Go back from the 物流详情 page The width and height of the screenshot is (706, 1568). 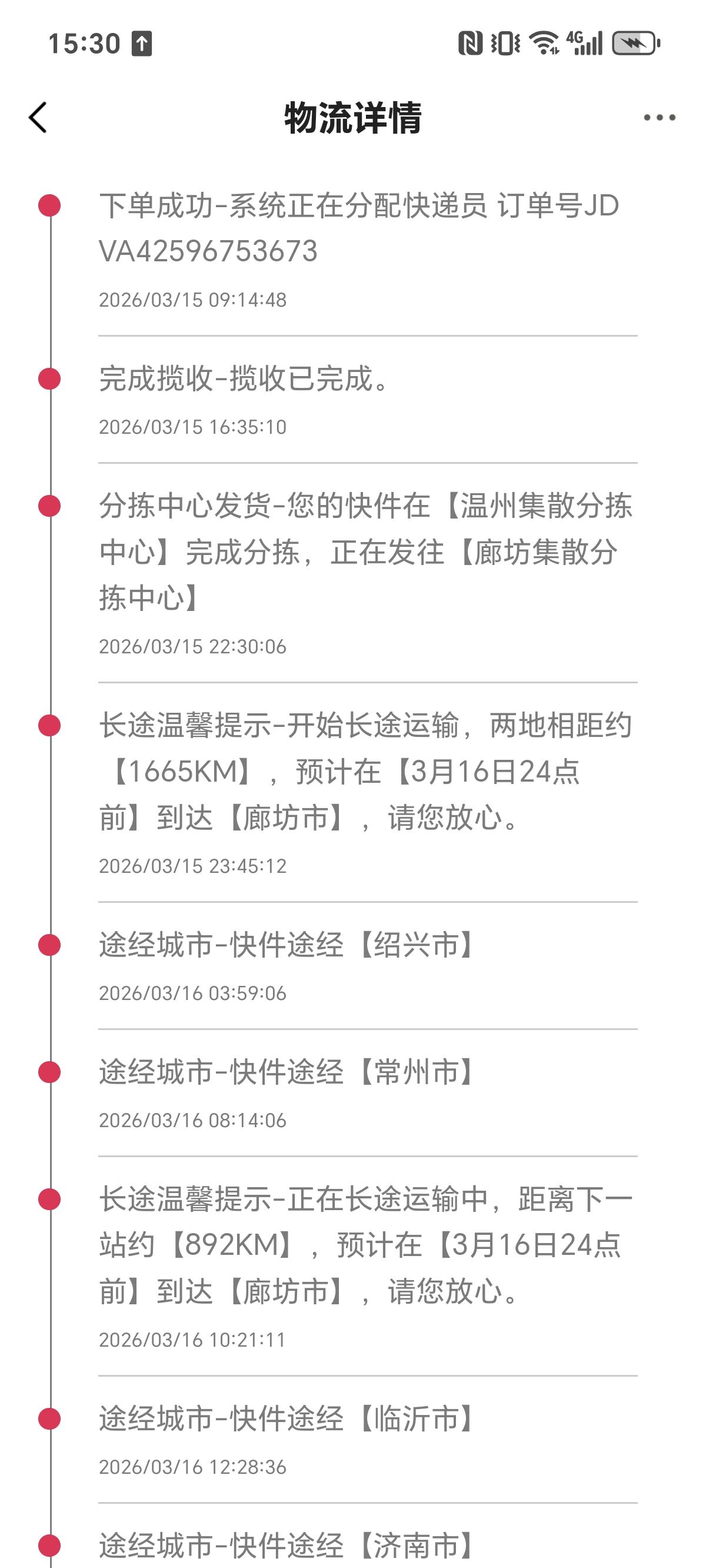point(38,118)
